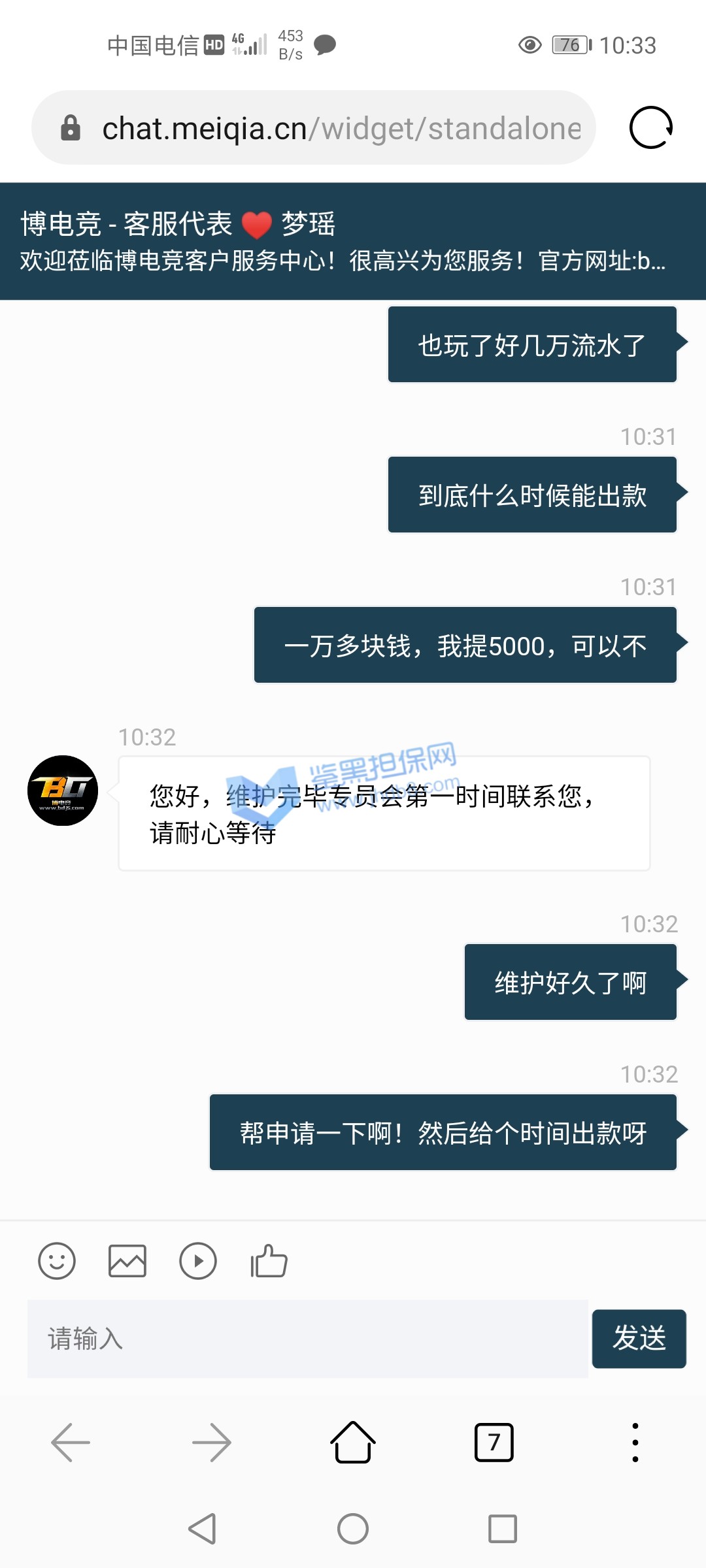The height and width of the screenshot is (1568, 706).
Task: Tap the video play icon in toolbar
Action: tap(197, 1260)
